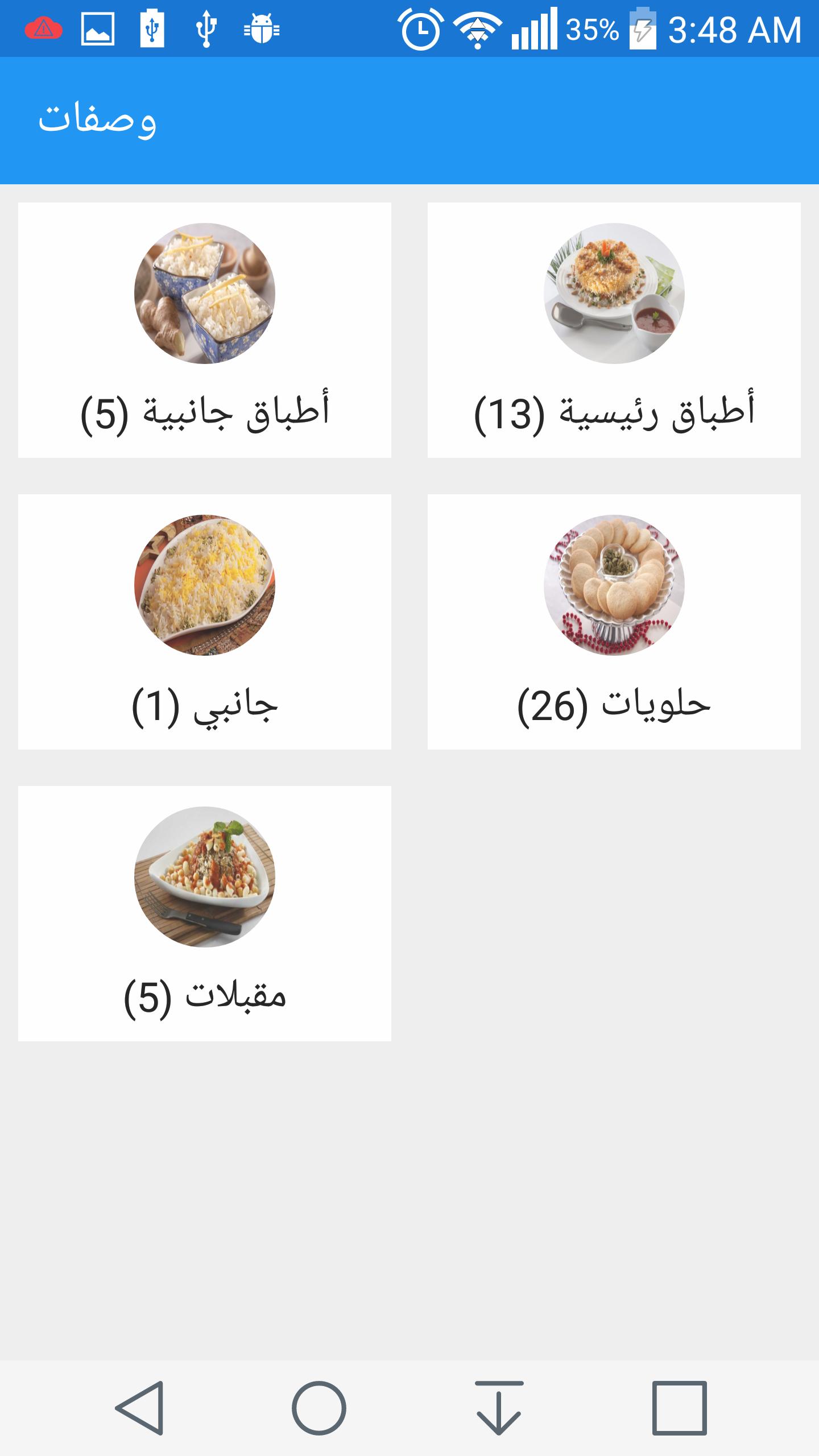The image size is (819, 1456).
Task: Tap the USB connection status icon
Action: [x=206, y=27]
